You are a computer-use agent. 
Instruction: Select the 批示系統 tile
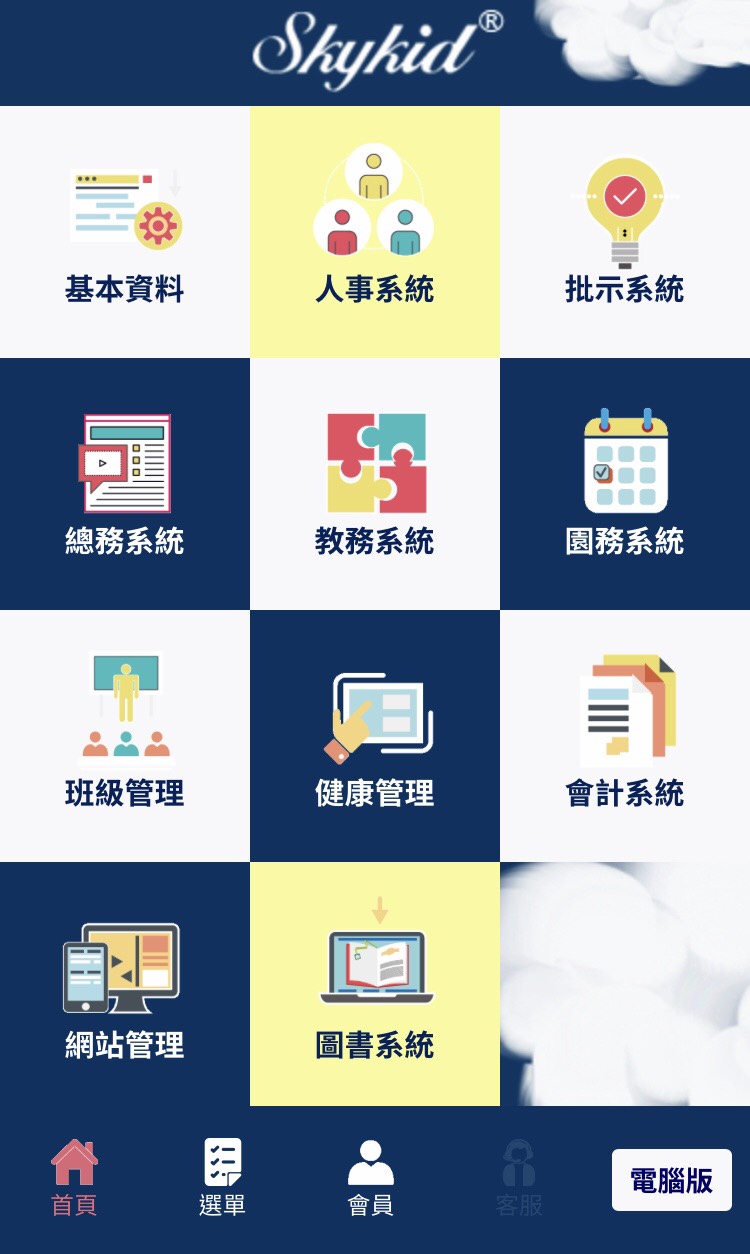(x=624, y=233)
